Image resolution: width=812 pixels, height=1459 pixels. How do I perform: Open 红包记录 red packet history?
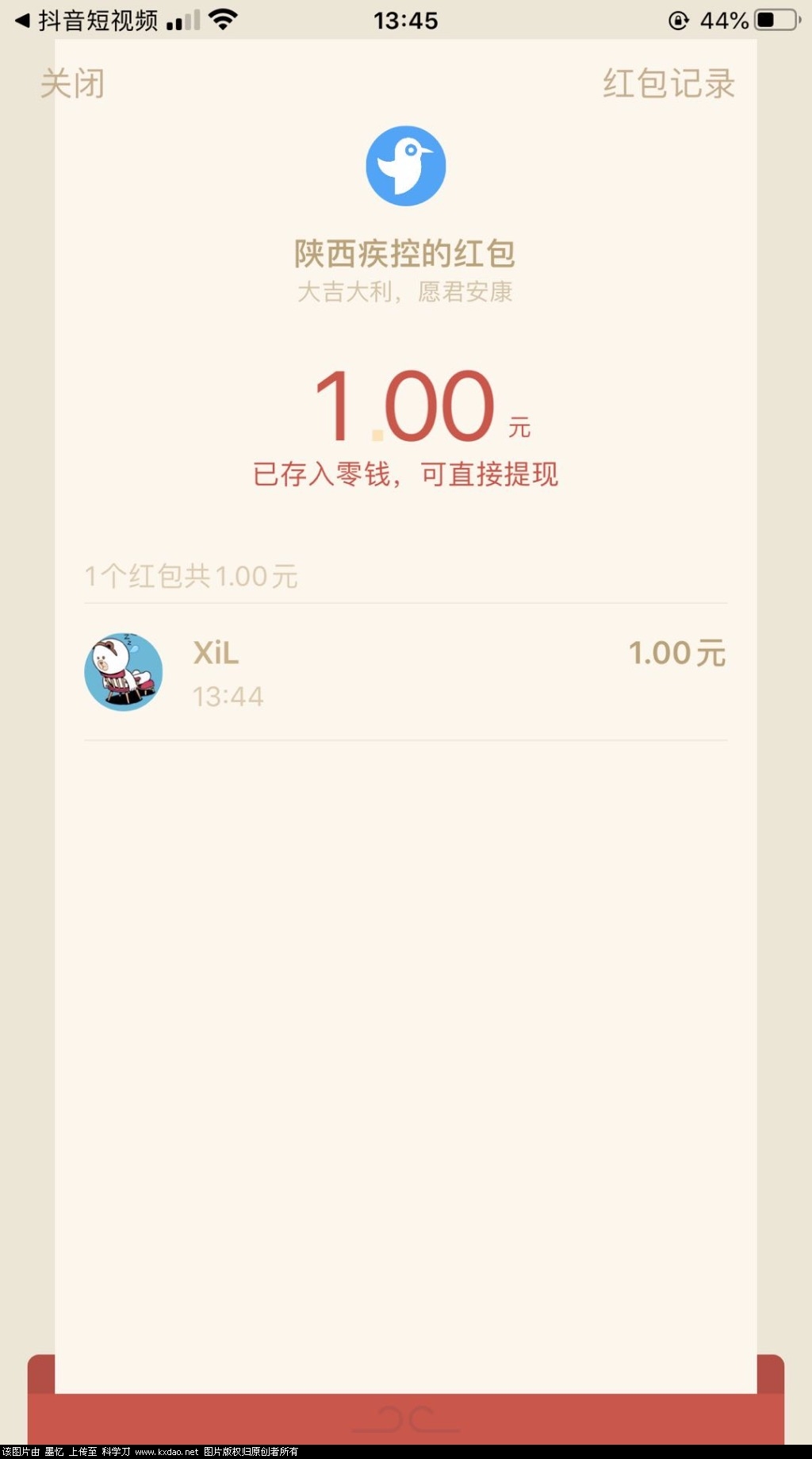[x=668, y=83]
